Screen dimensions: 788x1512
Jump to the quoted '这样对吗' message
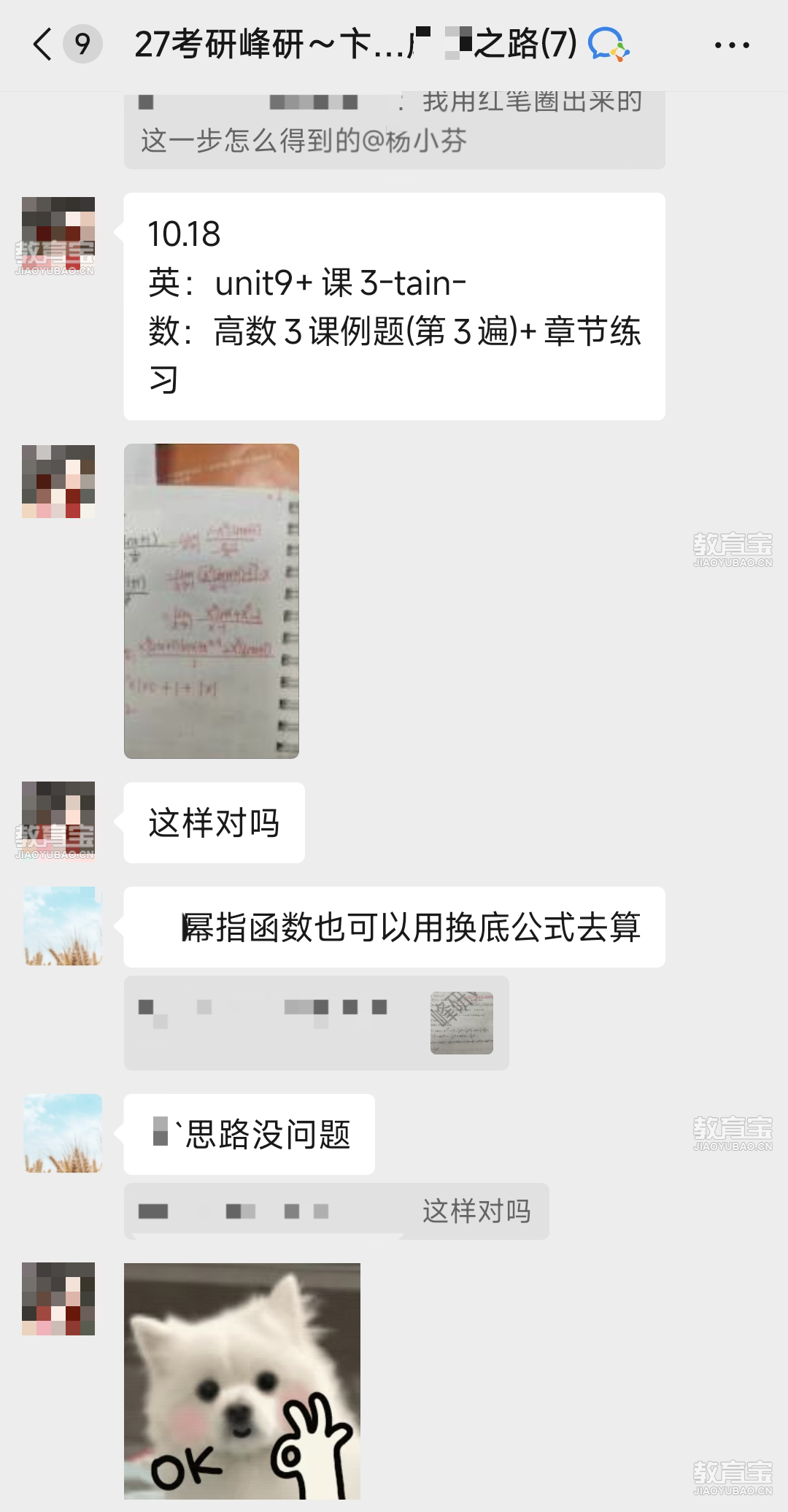336,1211
